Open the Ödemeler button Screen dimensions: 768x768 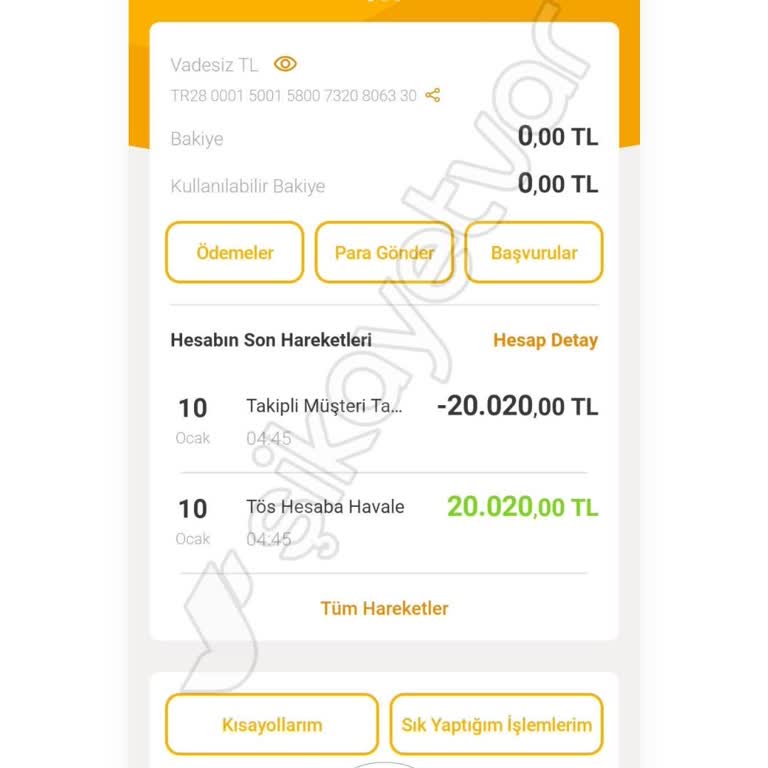pos(234,253)
